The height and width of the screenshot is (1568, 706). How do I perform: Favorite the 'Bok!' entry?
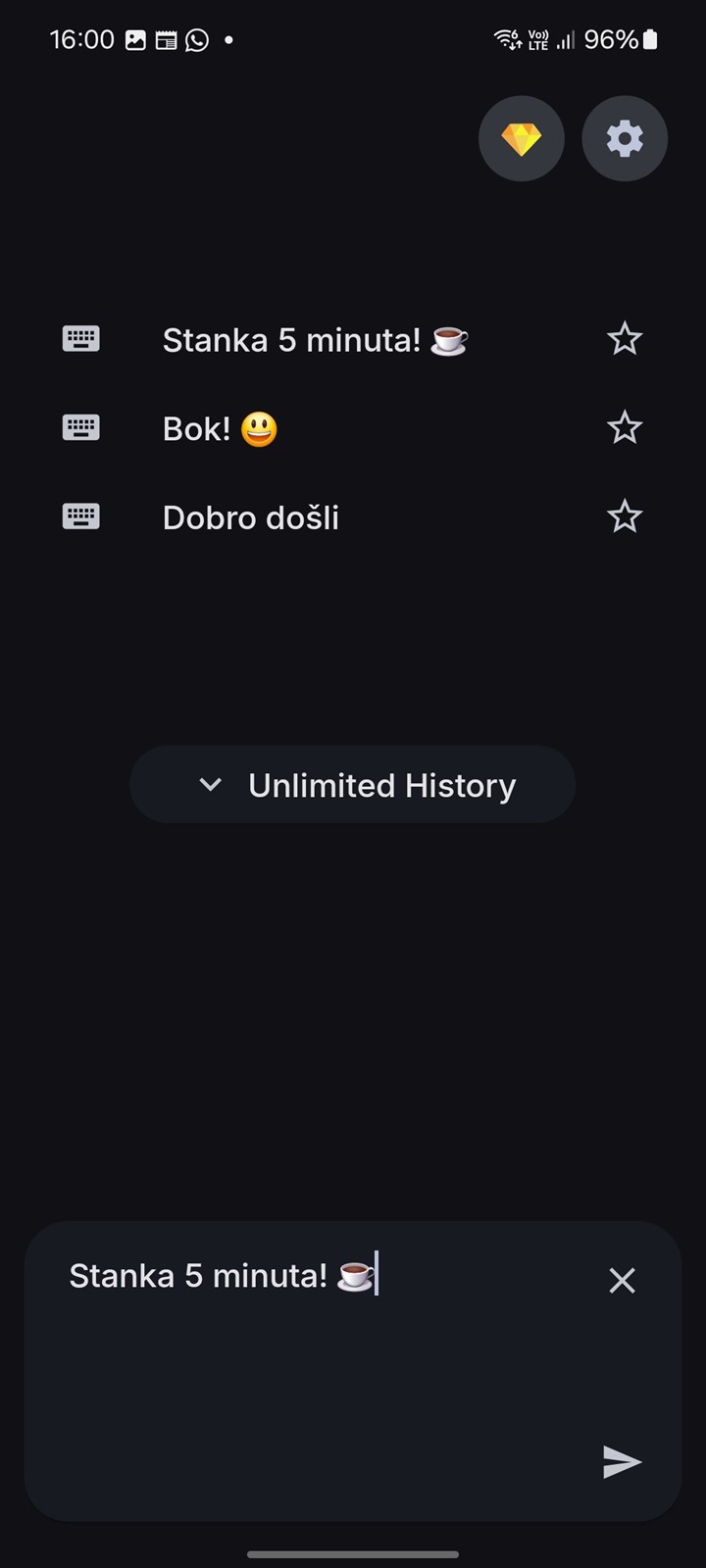(x=625, y=428)
